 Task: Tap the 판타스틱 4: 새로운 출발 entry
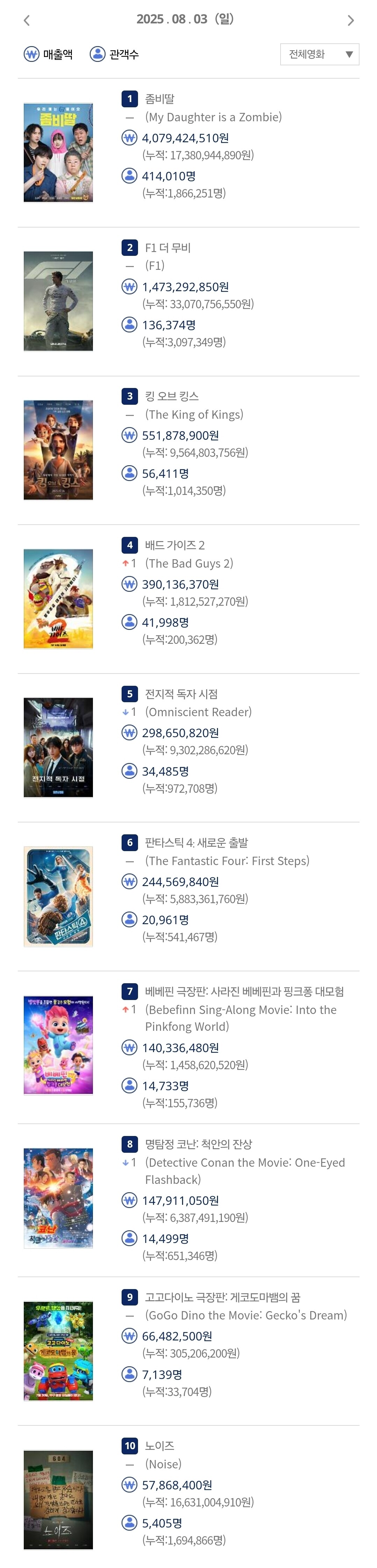coord(196,842)
